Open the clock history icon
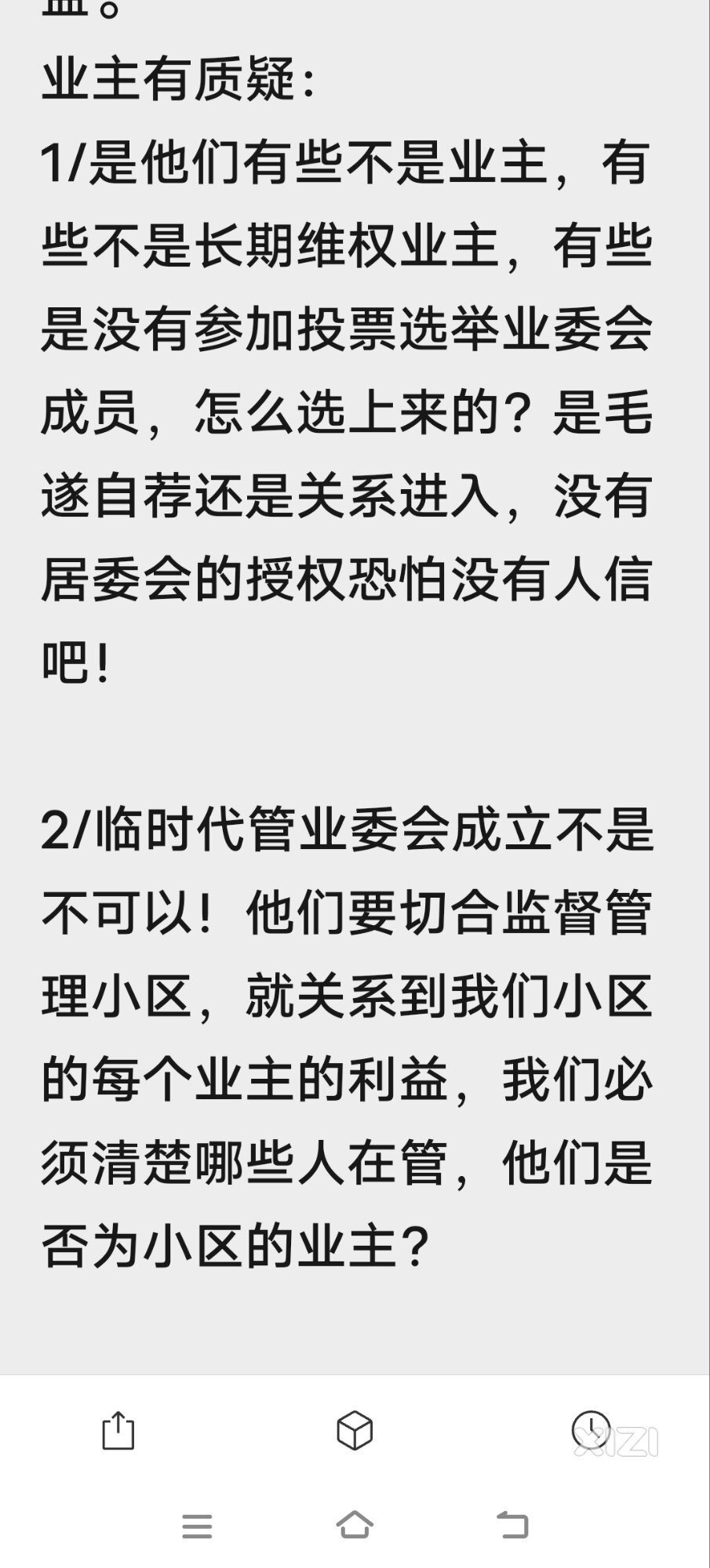 (x=591, y=1429)
